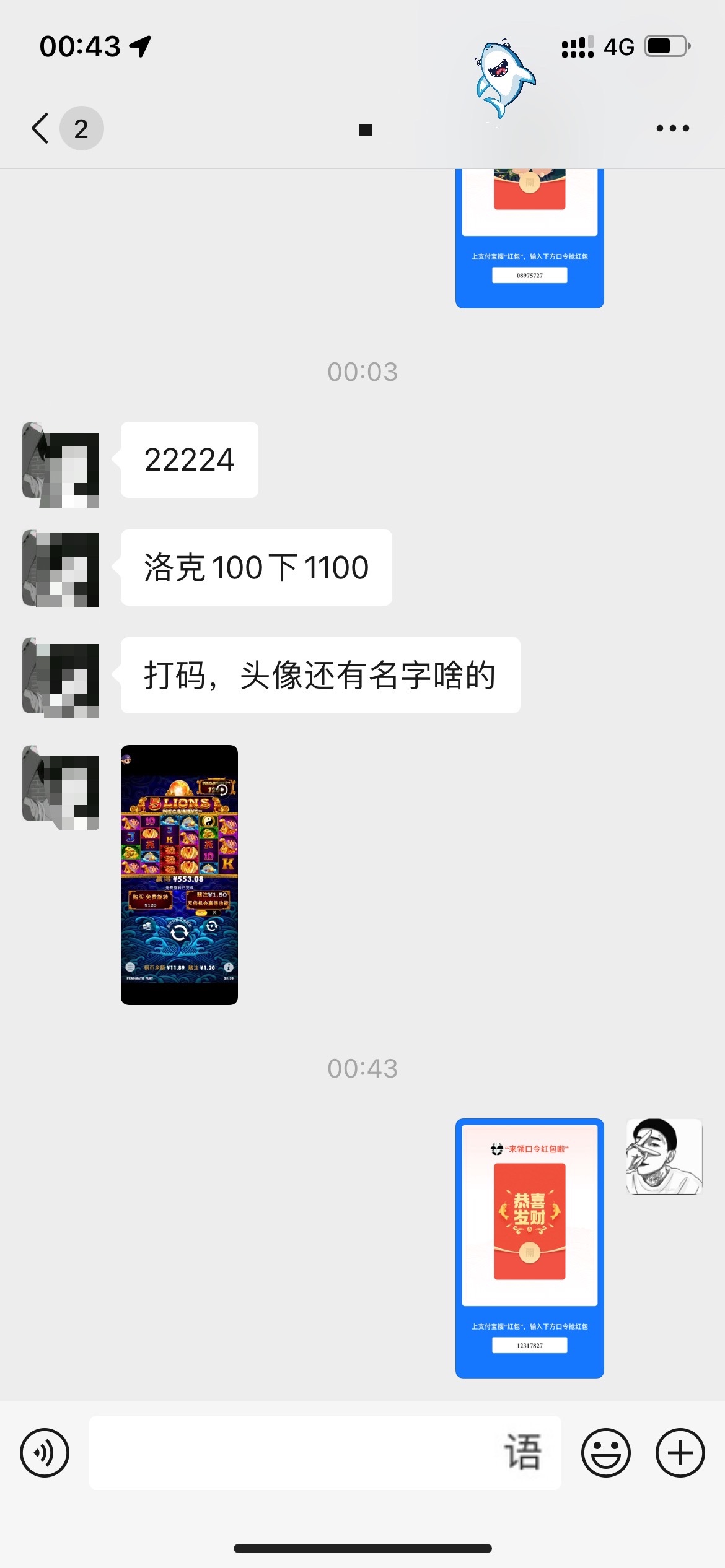The height and width of the screenshot is (1568, 725).
Task: Open the sender's avatar beside 22224
Action: (x=61, y=465)
